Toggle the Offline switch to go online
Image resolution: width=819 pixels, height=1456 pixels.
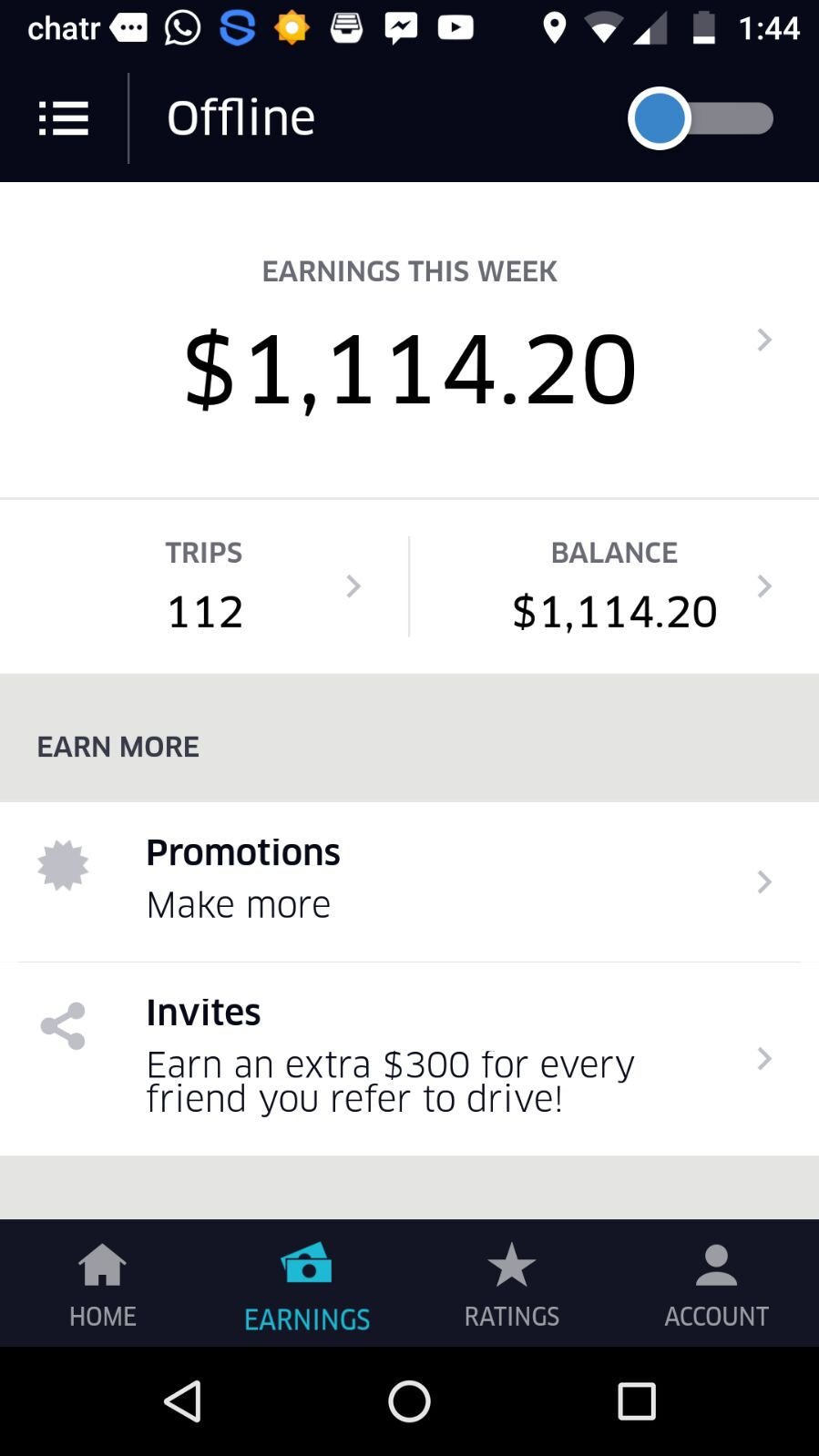(701, 118)
